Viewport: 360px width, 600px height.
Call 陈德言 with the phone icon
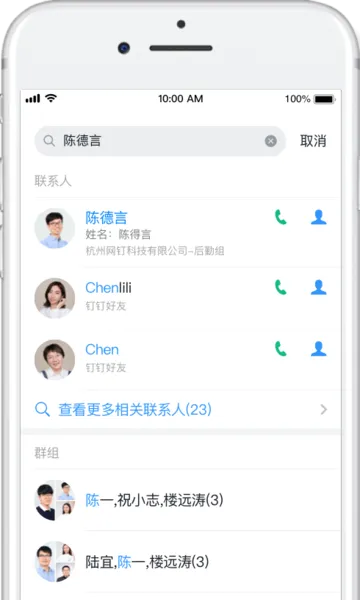[280, 218]
